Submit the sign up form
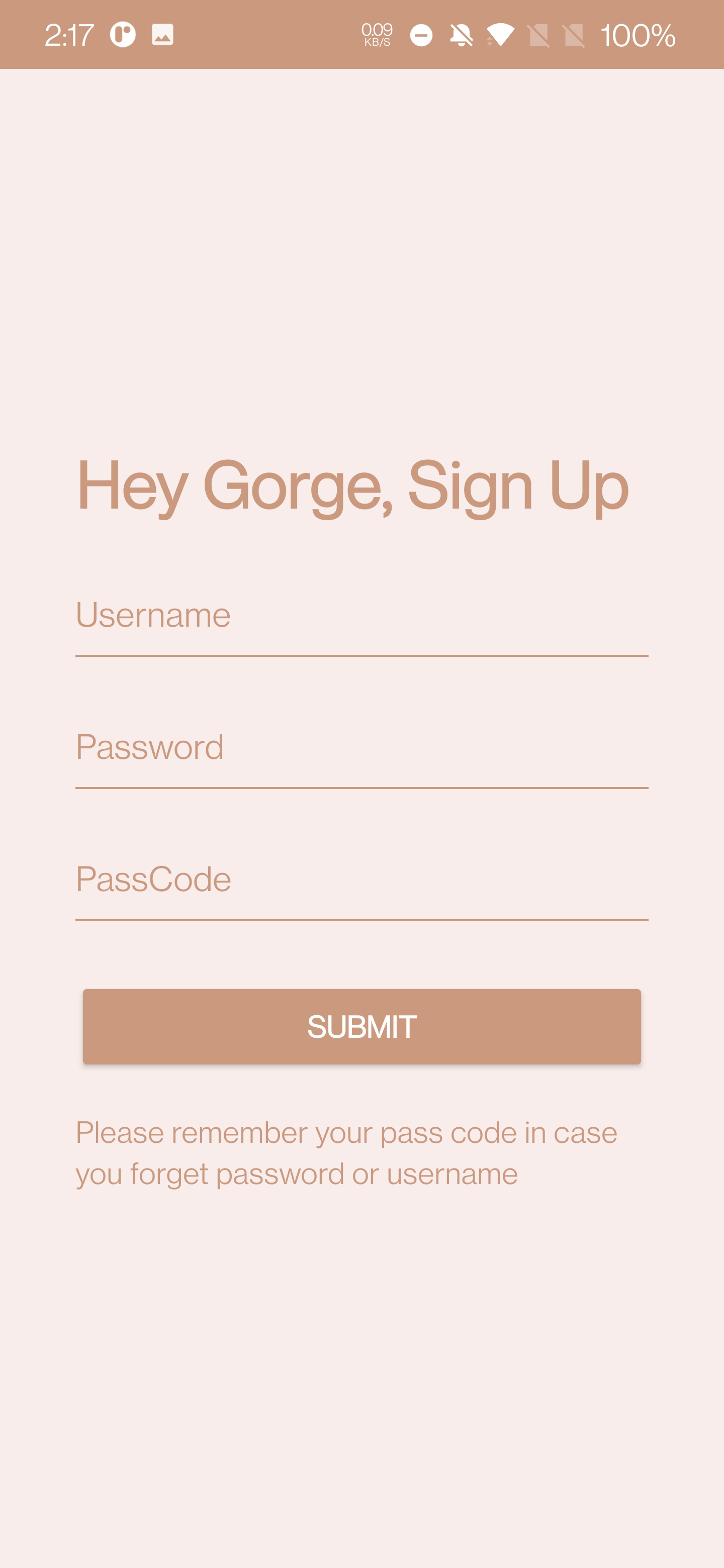724x1568 pixels. (x=361, y=1026)
